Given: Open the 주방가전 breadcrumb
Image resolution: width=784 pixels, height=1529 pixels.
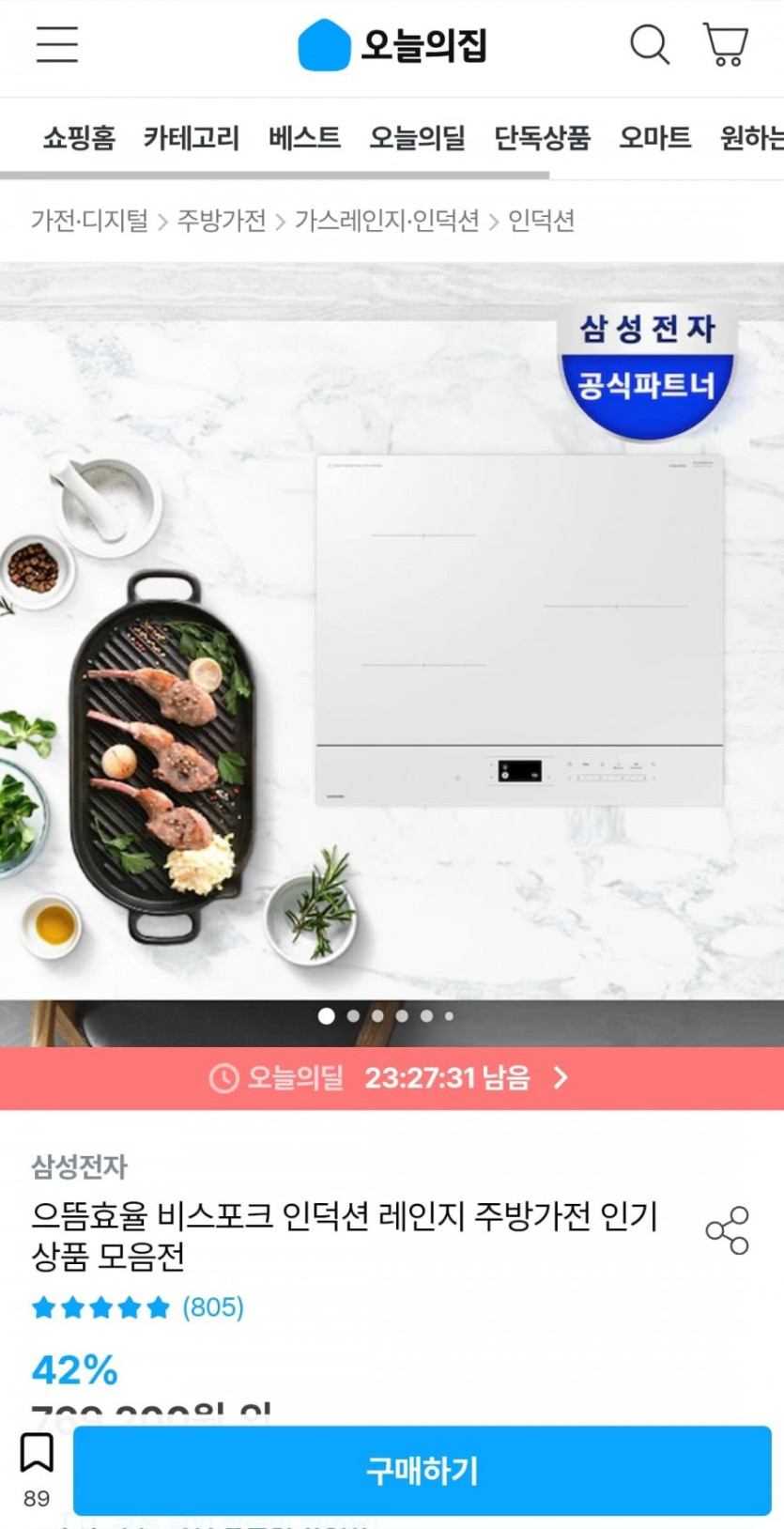Looking at the screenshot, I should (x=222, y=221).
